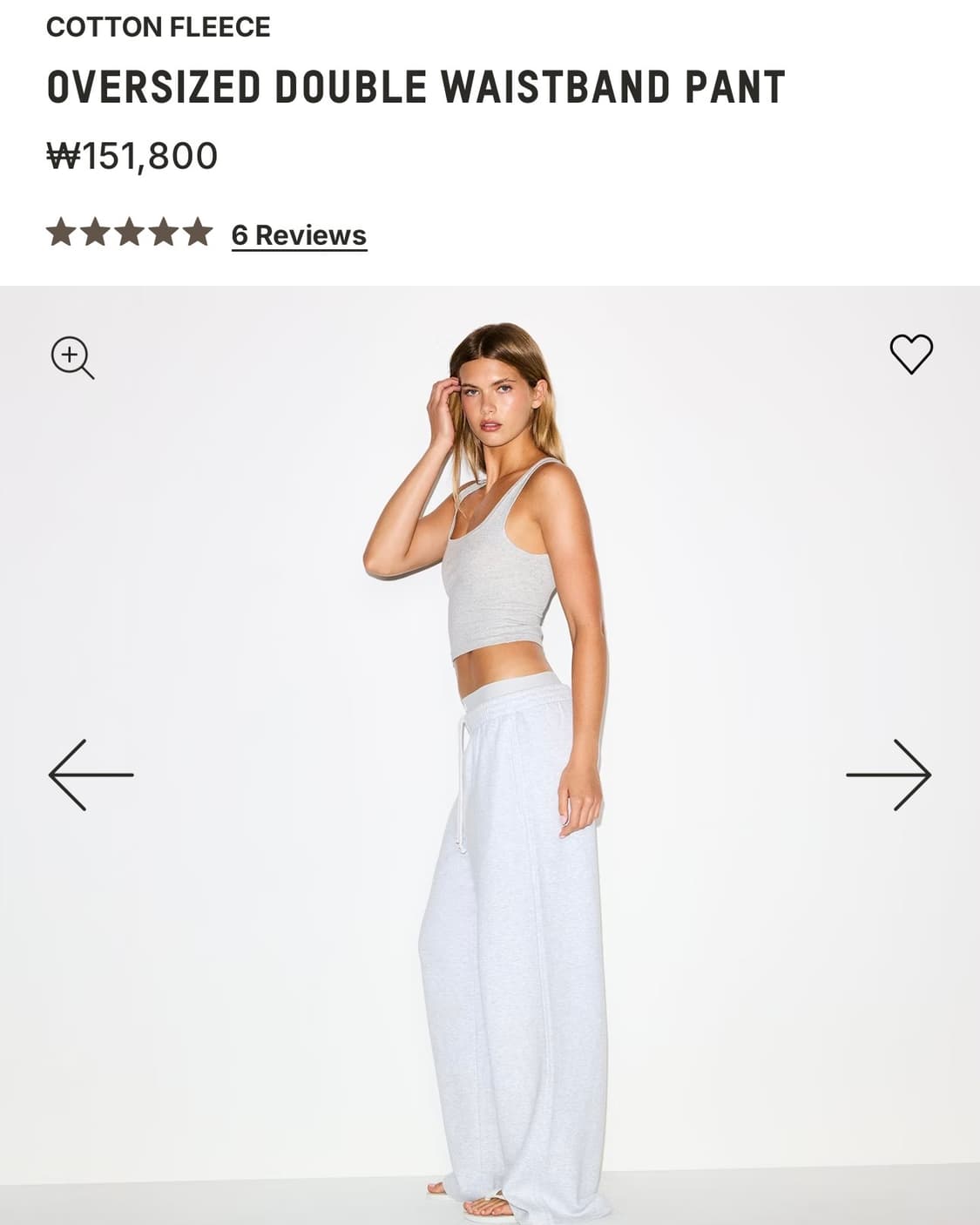Click the fifth rating star

[x=199, y=231]
